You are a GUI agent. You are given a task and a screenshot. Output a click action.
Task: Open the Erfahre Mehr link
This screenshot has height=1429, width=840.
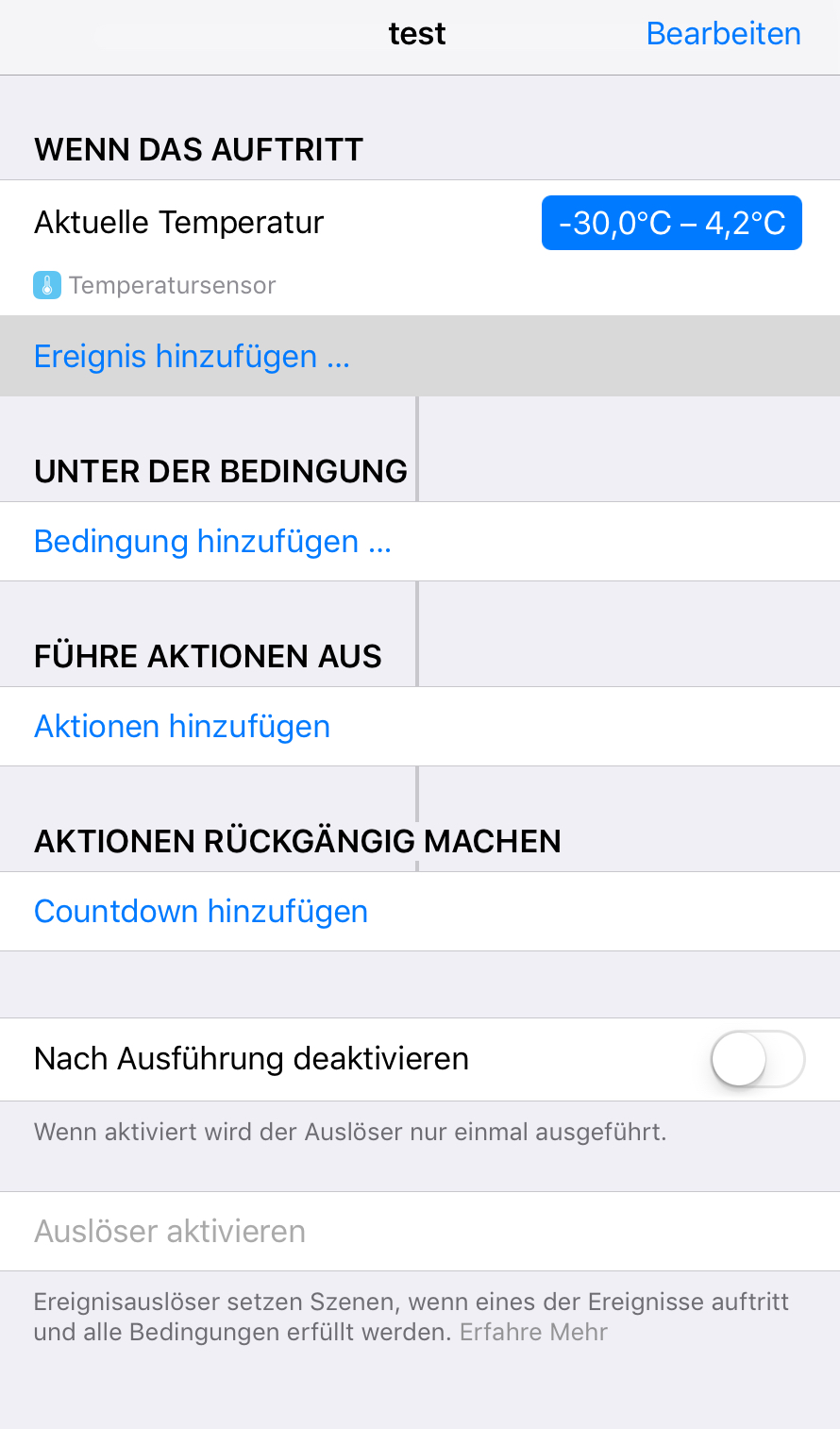533,1332
